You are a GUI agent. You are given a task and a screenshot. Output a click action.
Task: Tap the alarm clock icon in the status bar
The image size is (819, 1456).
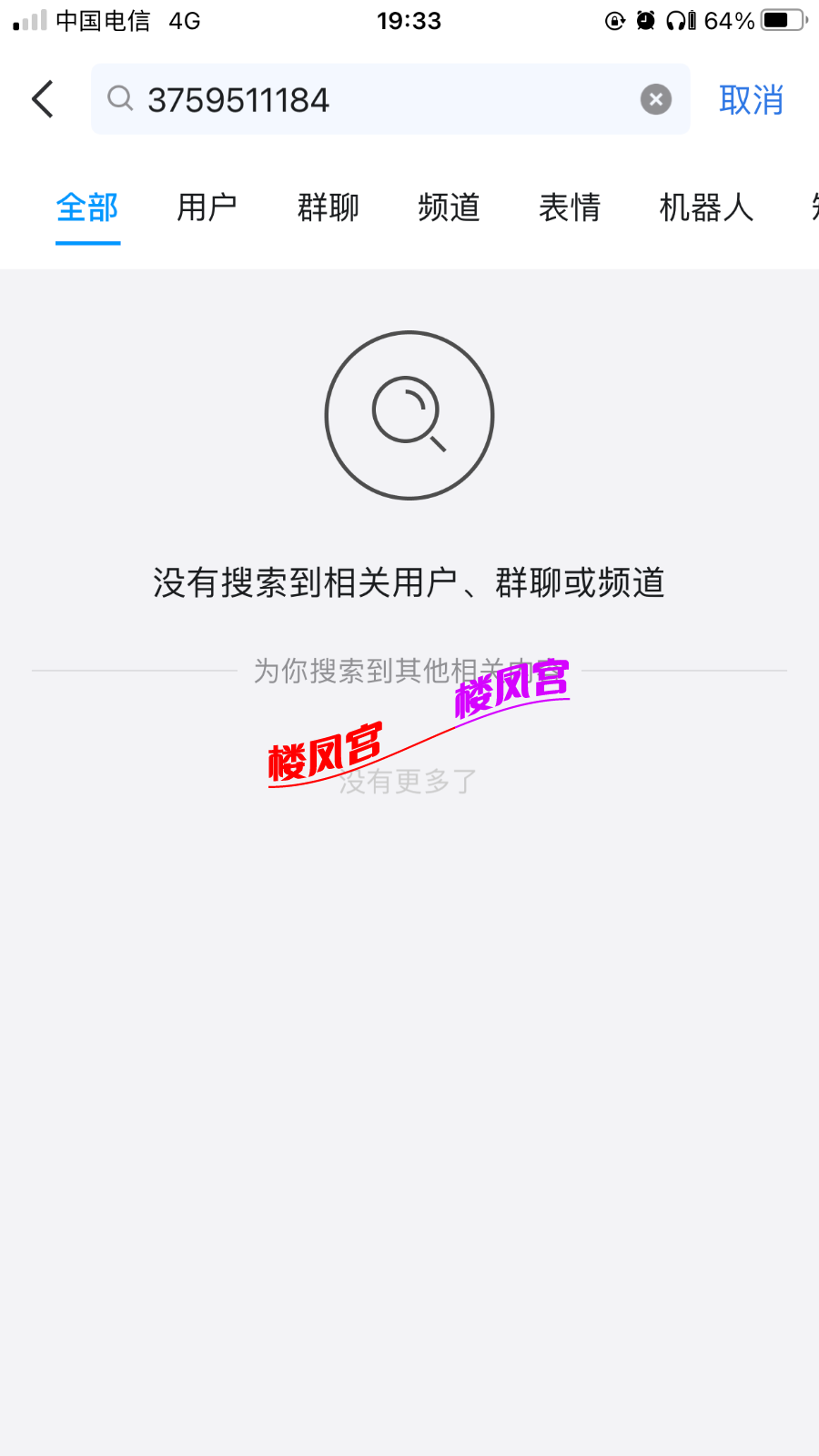(644, 20)
